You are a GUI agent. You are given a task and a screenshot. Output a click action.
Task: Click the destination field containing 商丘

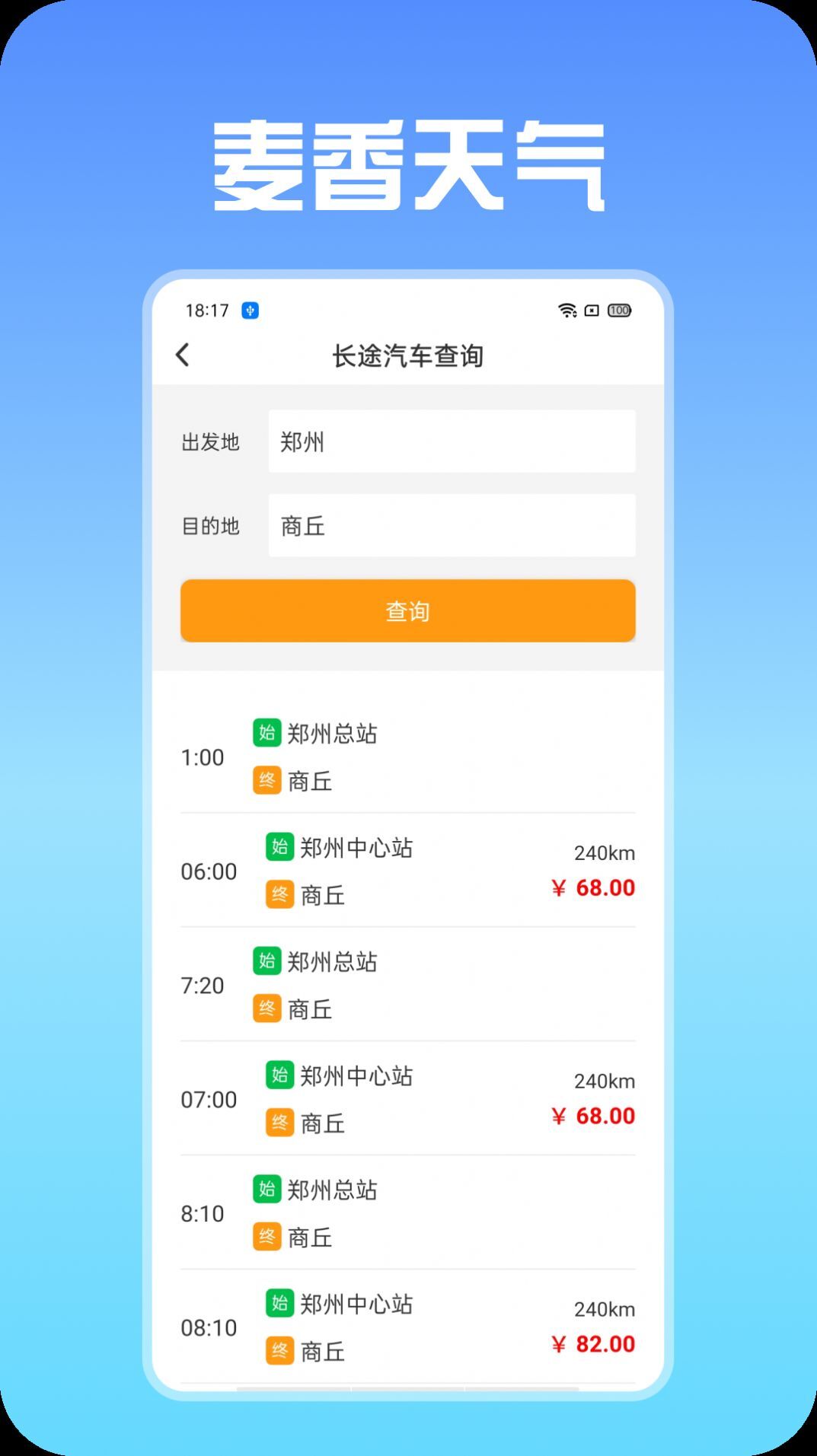452,525
